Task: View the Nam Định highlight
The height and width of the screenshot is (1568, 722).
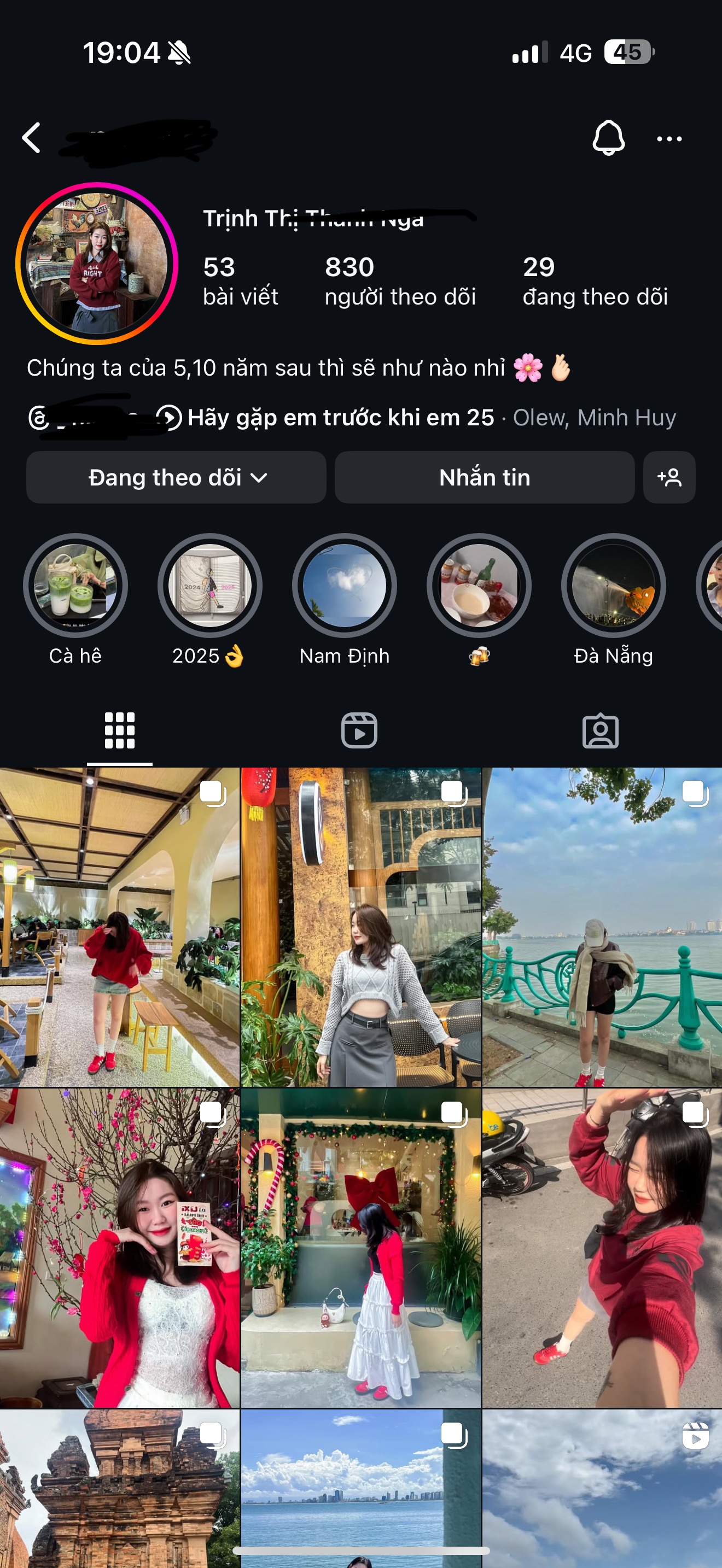Action: 345,586
